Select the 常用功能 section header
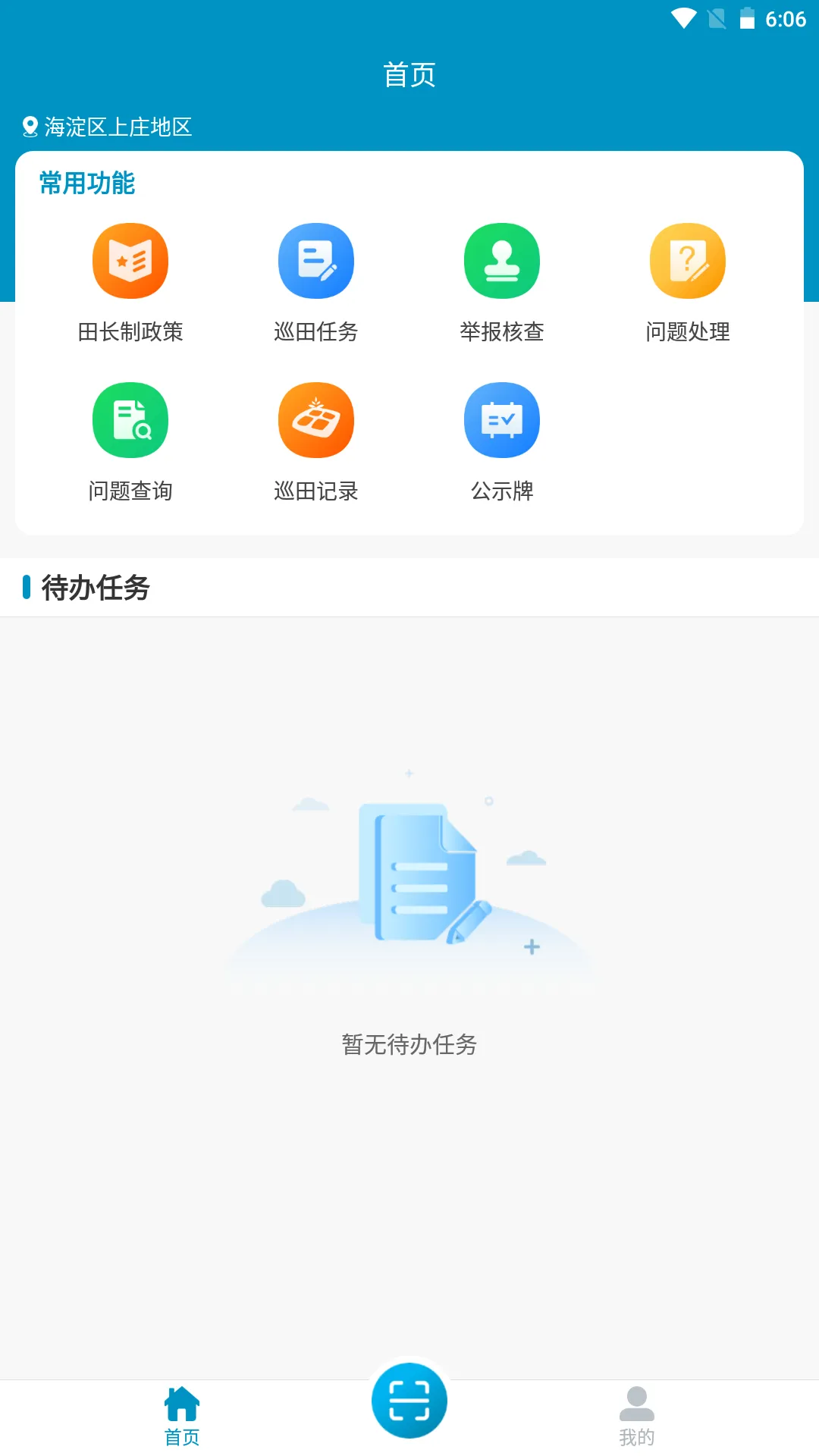The height and width of the screenshot is (1456, 819). tap(87, 184)
